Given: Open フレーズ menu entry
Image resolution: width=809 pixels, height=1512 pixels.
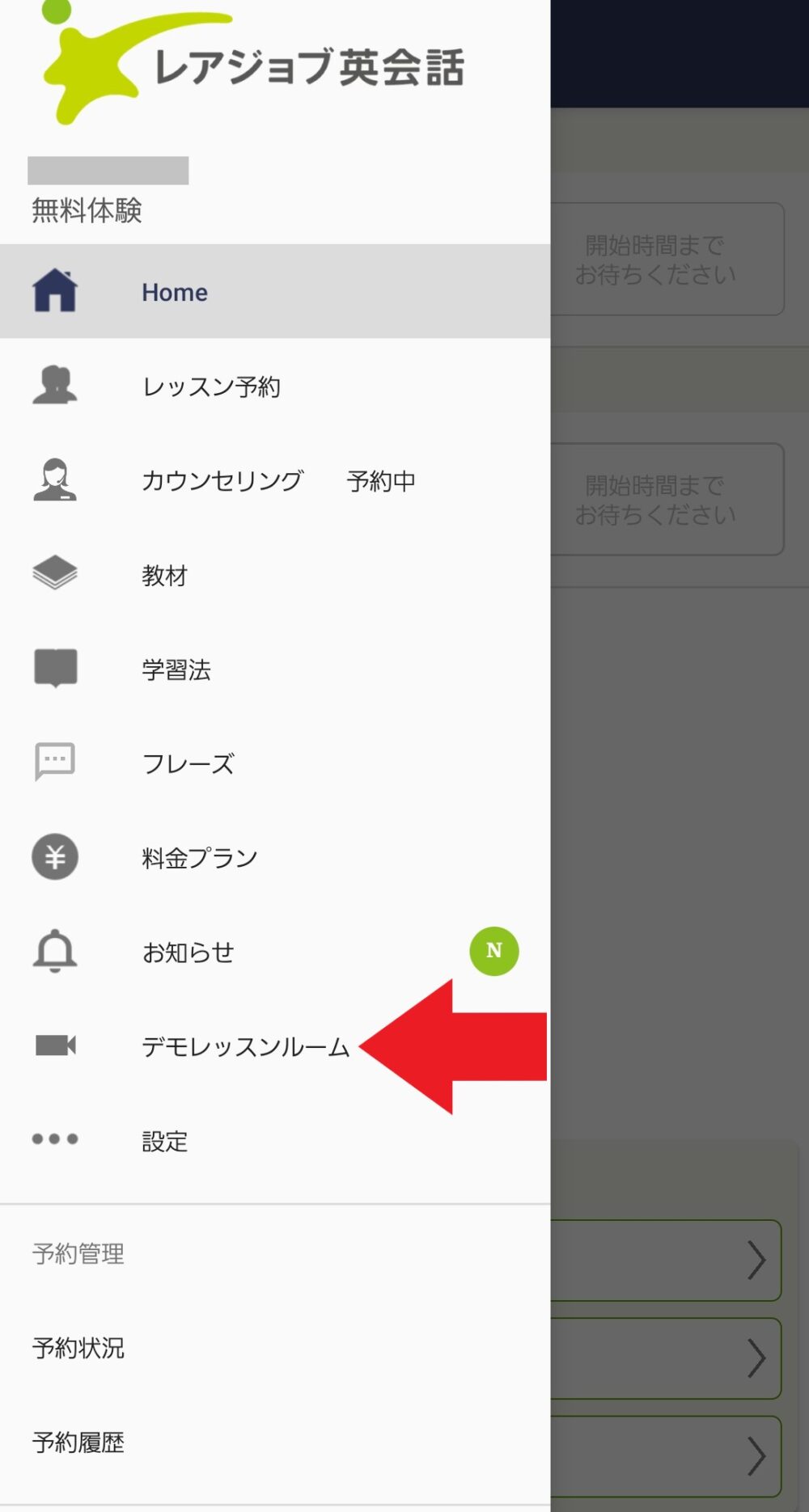Looking at the screenshot, I should click(x=275, y=762).
